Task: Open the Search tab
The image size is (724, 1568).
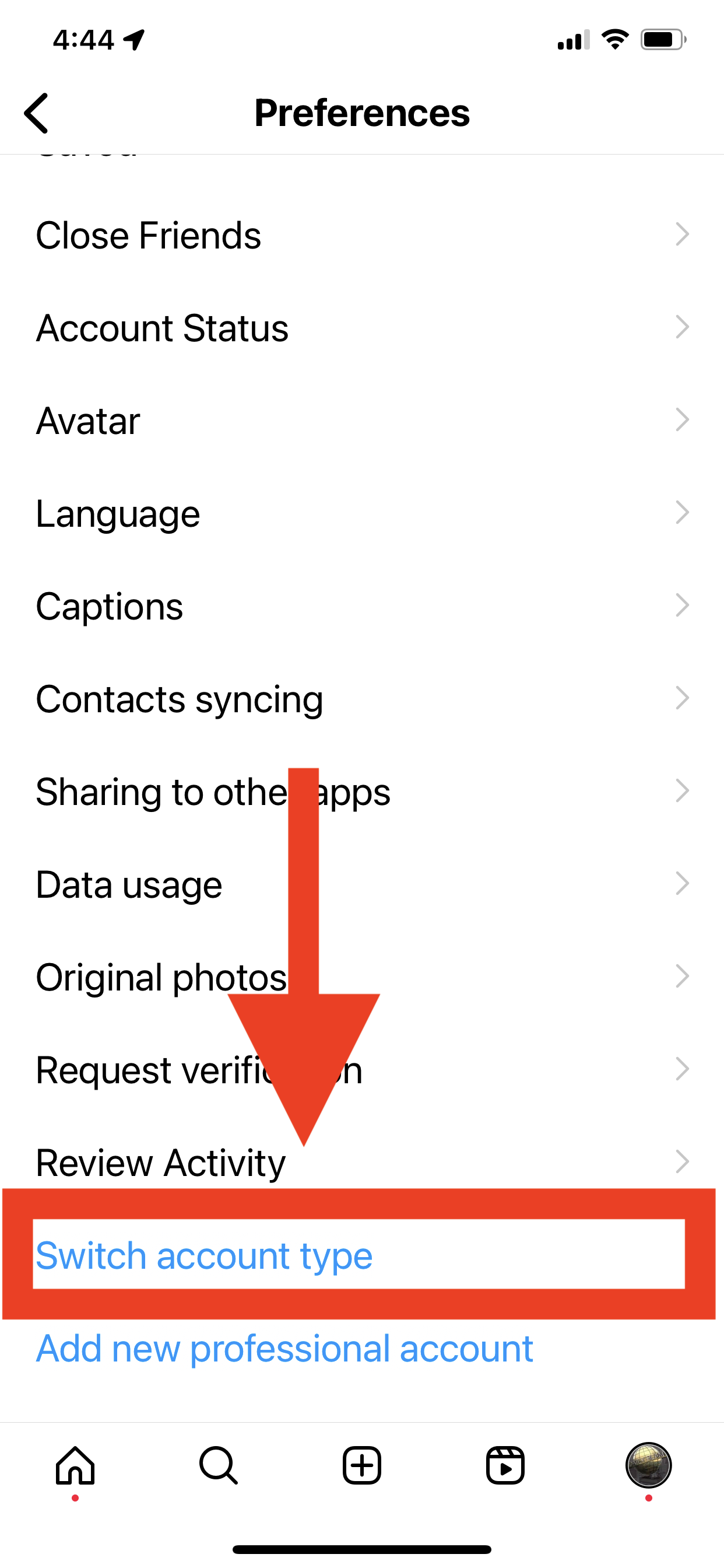Action: click(x=219, y=1465)
